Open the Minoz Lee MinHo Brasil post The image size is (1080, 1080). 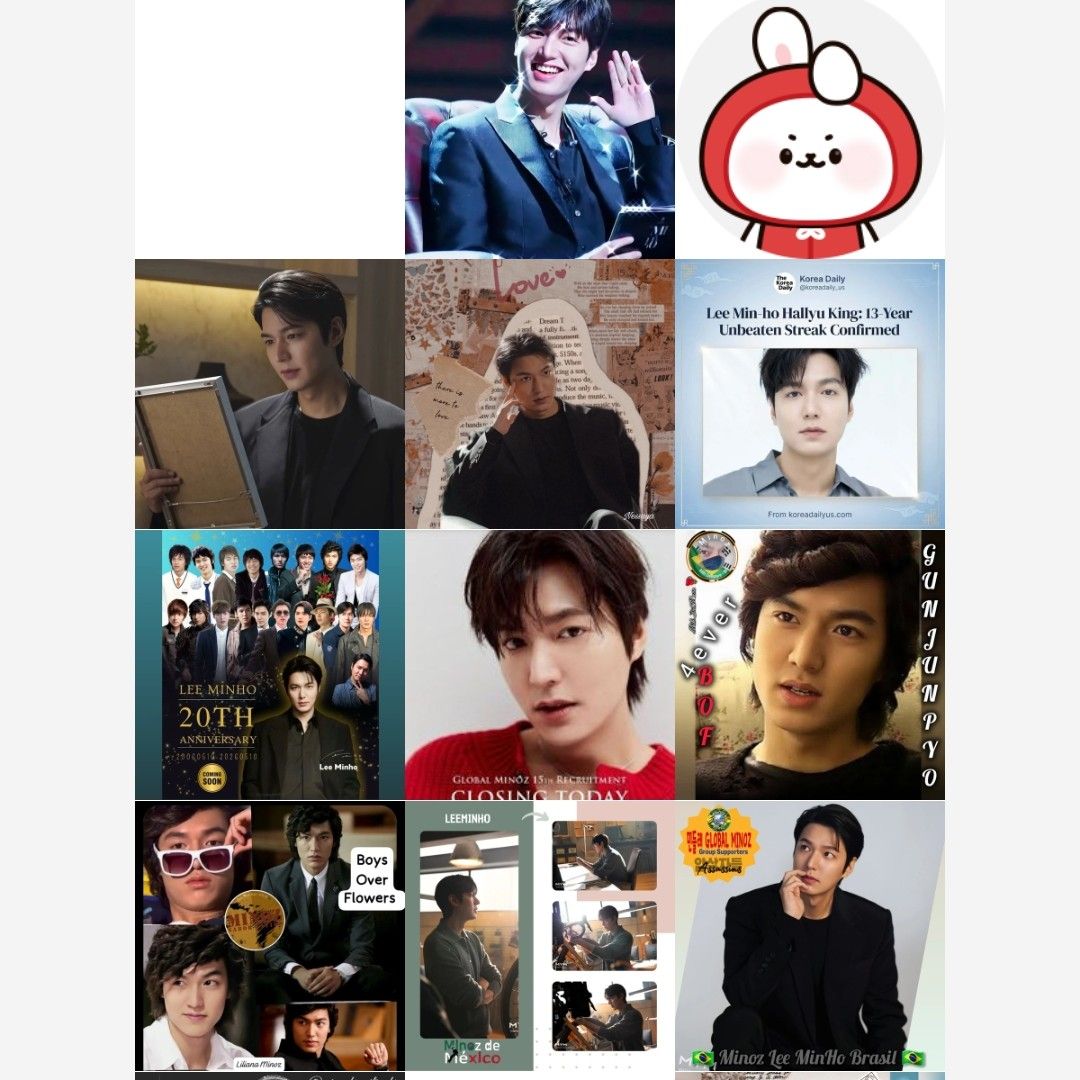point(810,936)
